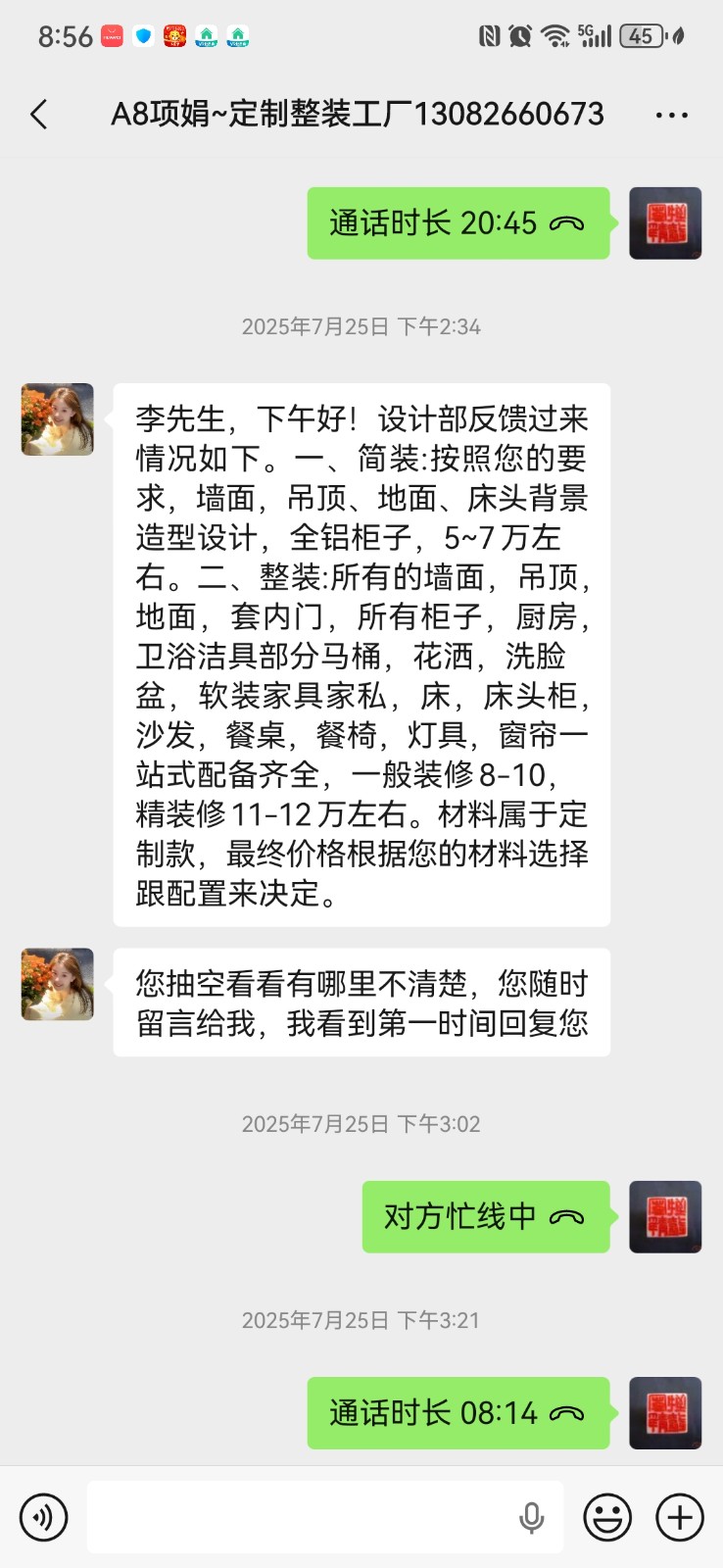
Task: Switch to voice message input
Action: point(43,1517)
